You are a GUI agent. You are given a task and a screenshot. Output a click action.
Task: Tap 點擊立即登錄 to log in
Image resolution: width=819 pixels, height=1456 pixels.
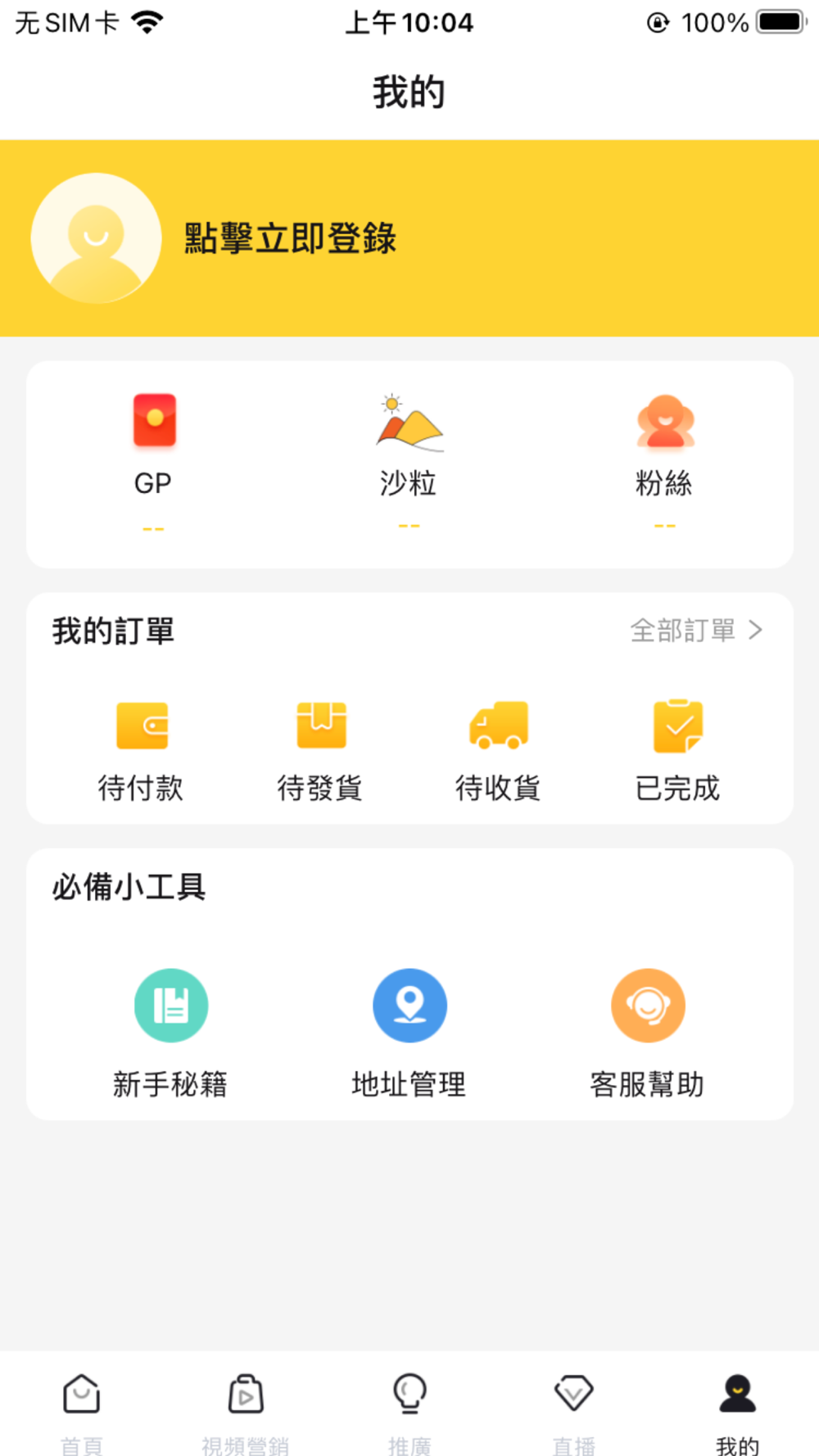(x=290, y=238)
